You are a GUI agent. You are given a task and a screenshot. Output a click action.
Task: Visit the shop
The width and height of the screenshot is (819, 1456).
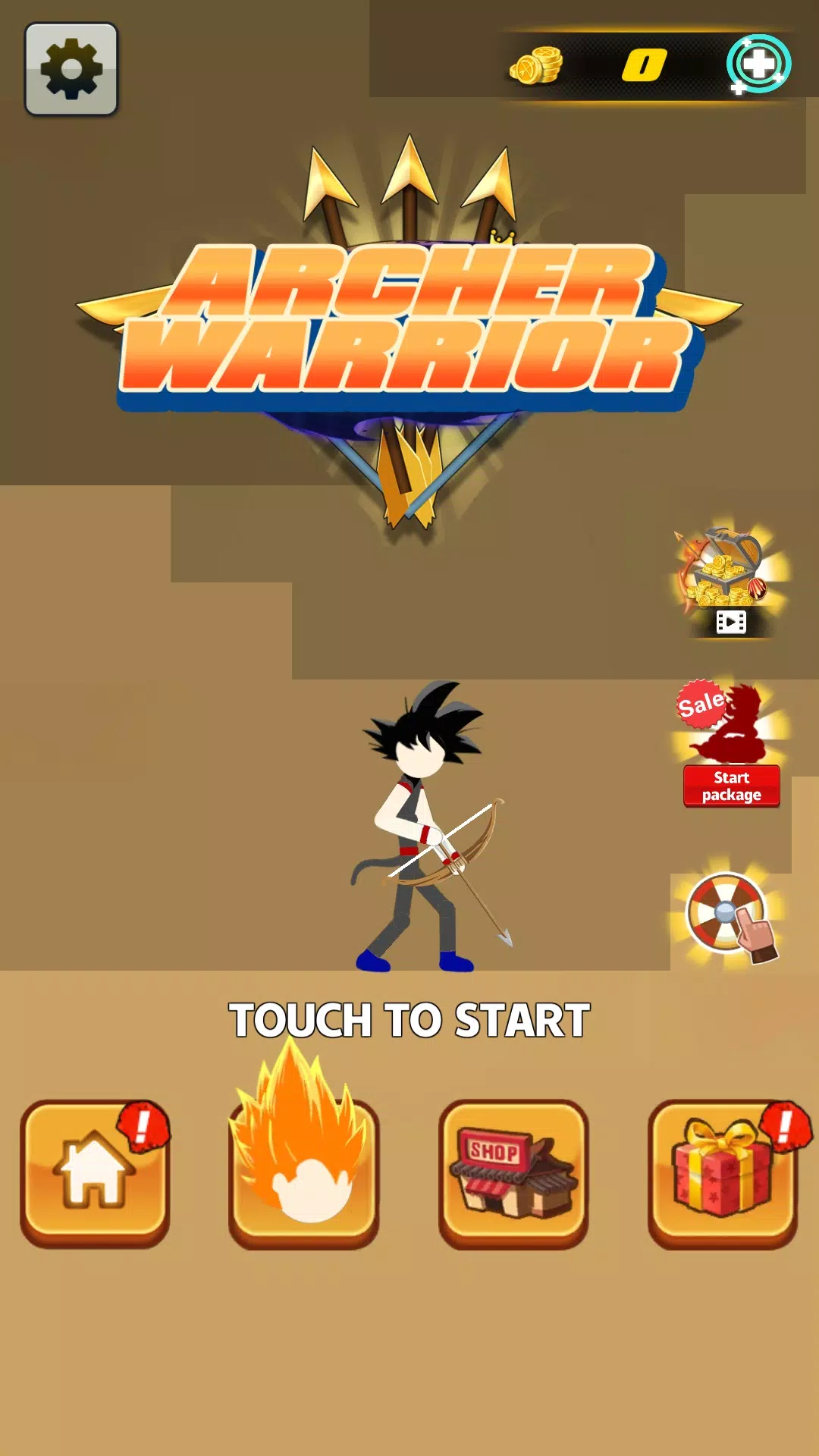513,1172
